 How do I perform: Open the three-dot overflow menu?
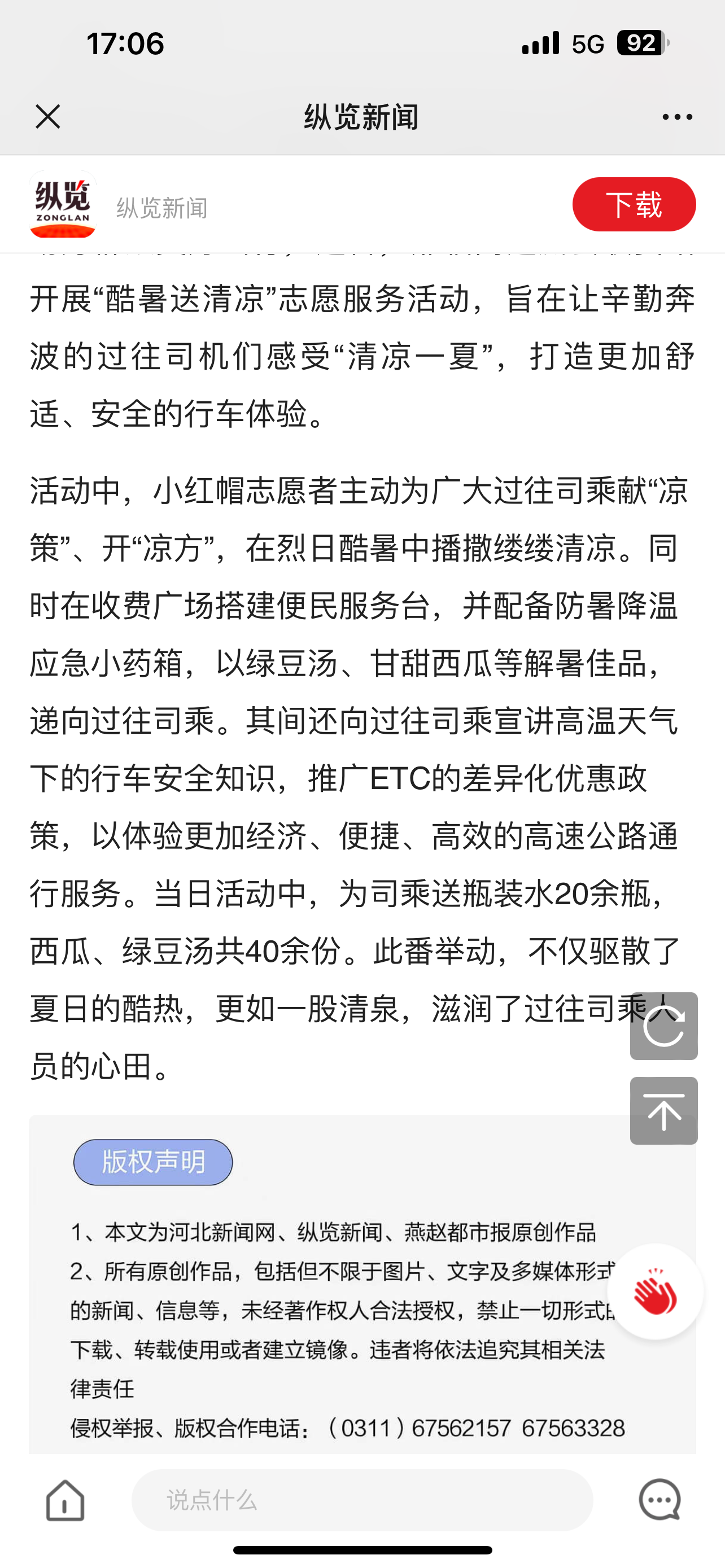[x=677, y=116]
